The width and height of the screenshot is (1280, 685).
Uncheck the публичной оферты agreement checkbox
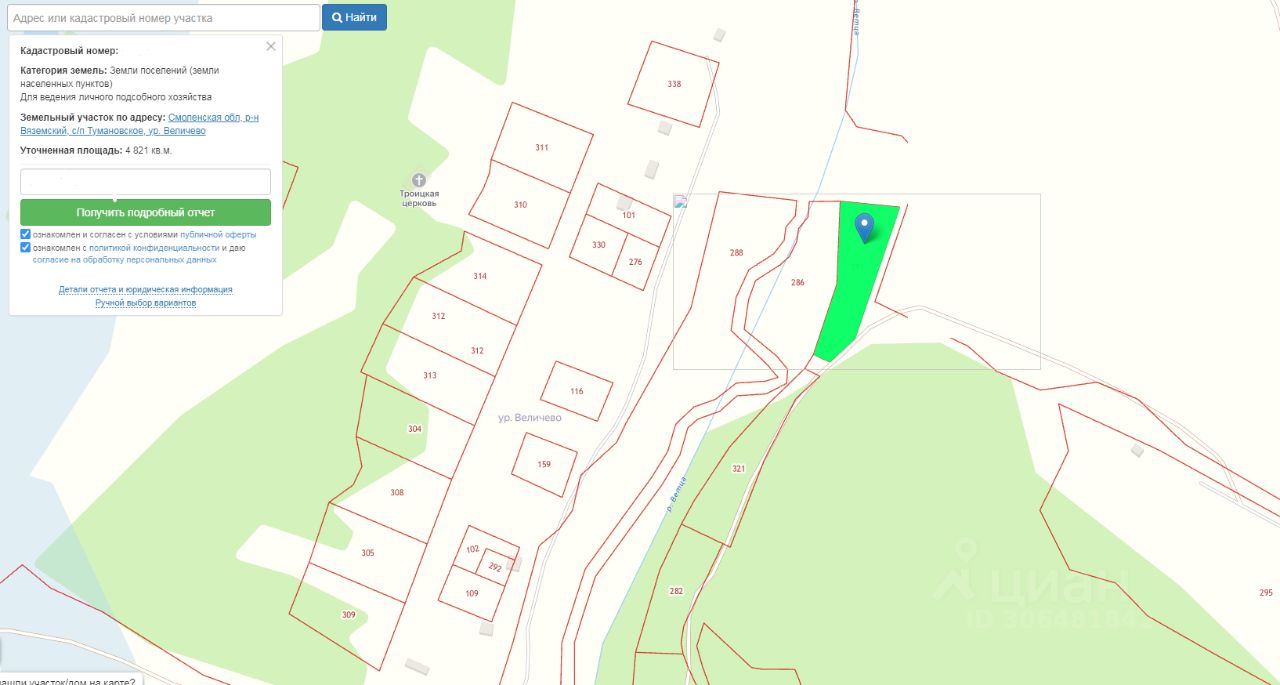25,235
